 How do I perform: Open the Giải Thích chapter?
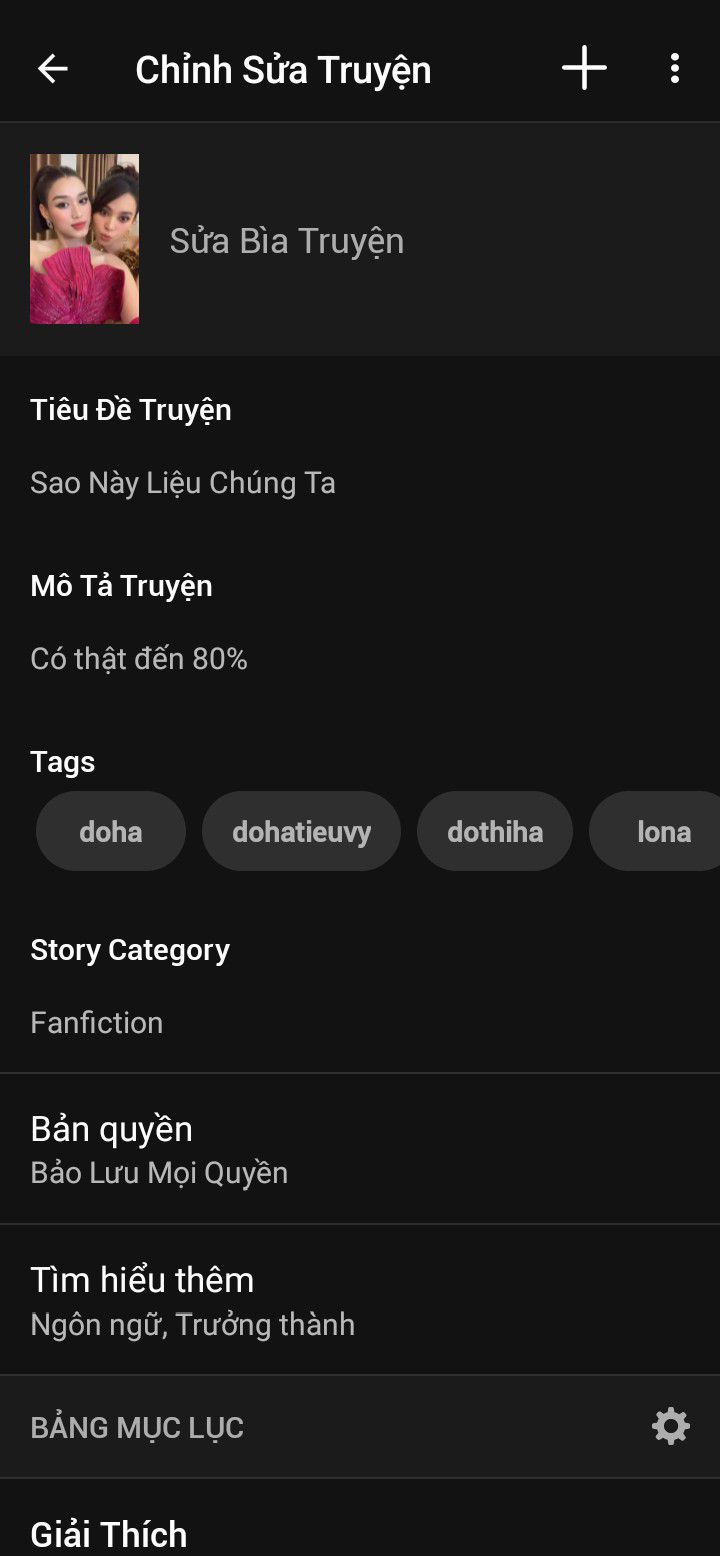pyautogui.click(x=110, y=1533)
